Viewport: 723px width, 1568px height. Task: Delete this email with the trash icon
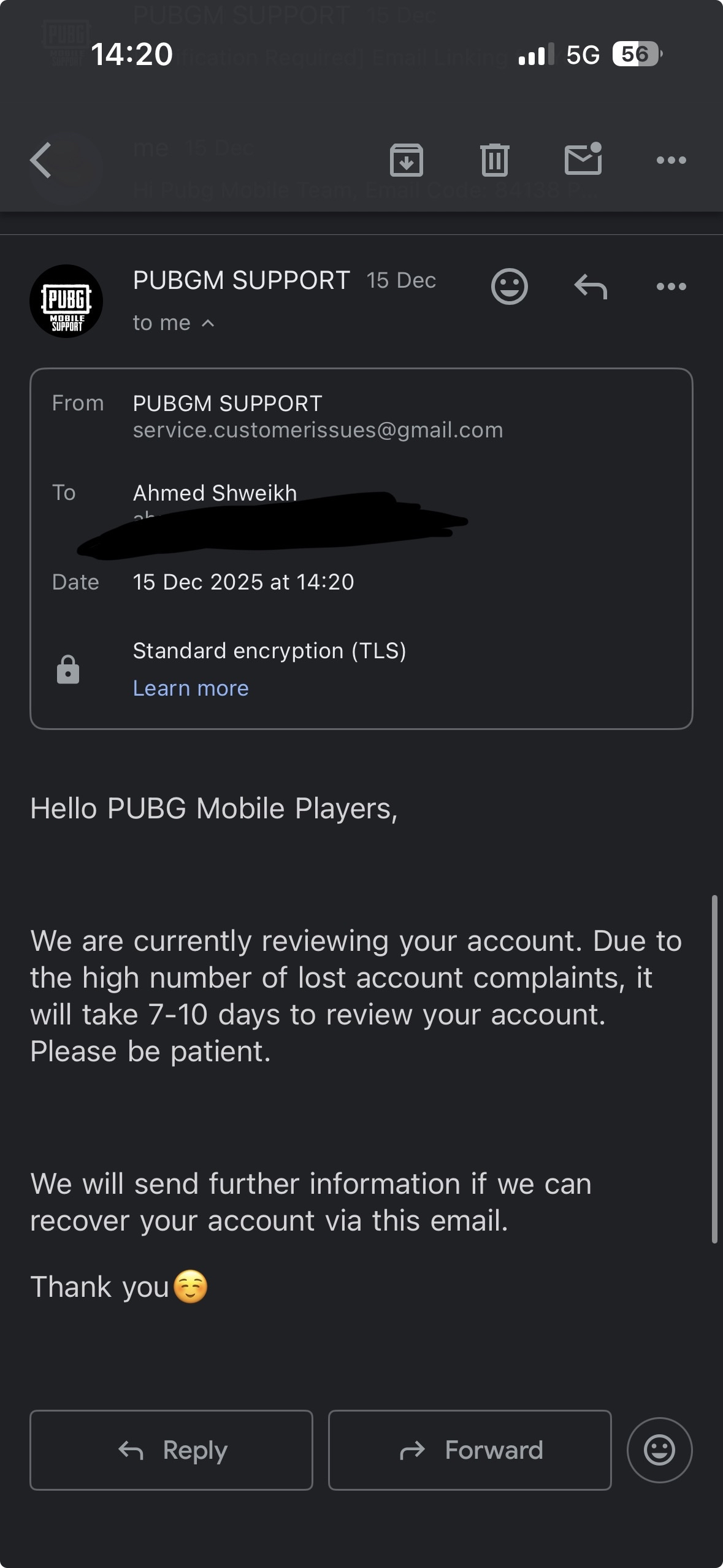[494, 160]
